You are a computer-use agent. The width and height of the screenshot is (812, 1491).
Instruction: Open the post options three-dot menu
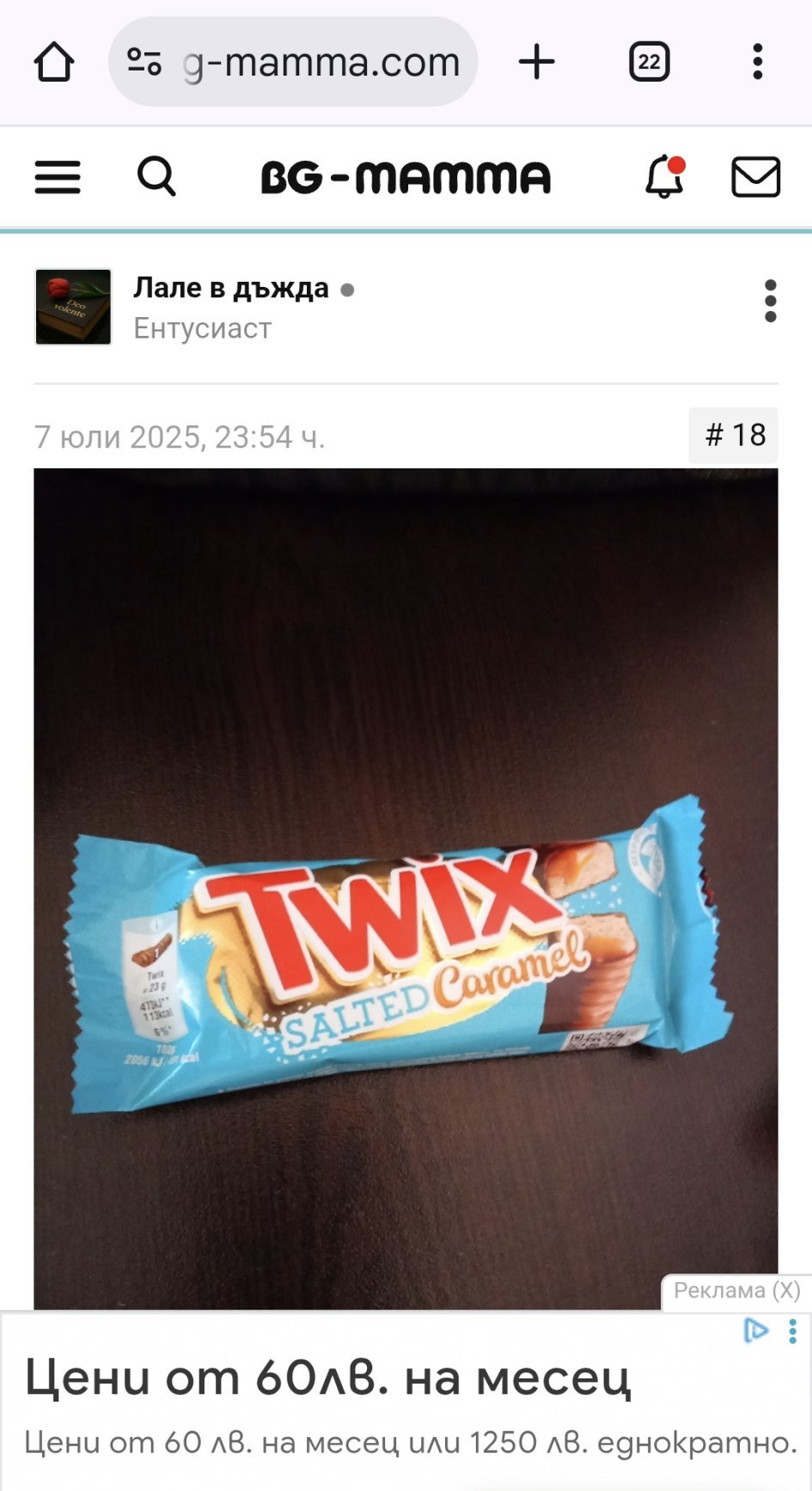770,301
